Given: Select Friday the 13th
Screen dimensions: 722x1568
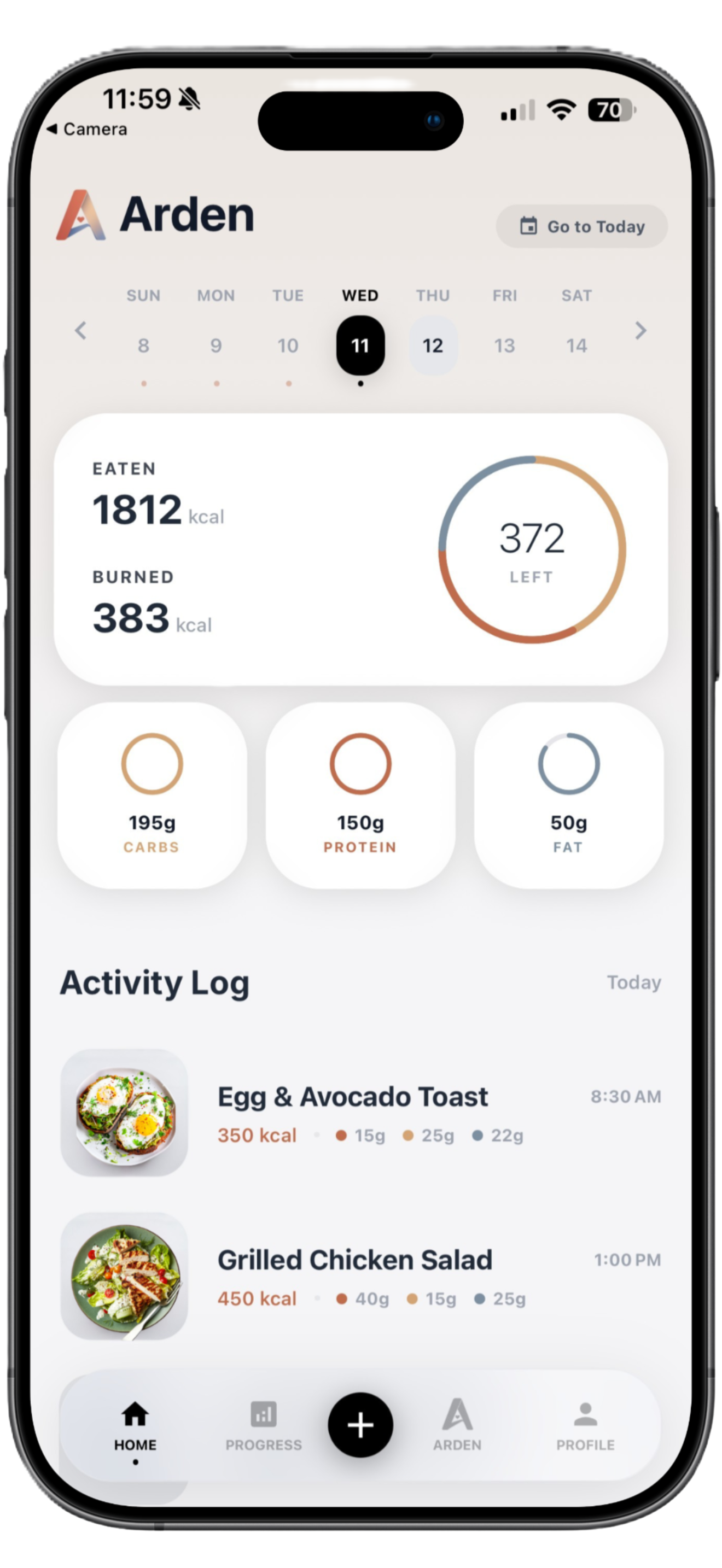Looking at the screenshot, I should pos(505,345).
